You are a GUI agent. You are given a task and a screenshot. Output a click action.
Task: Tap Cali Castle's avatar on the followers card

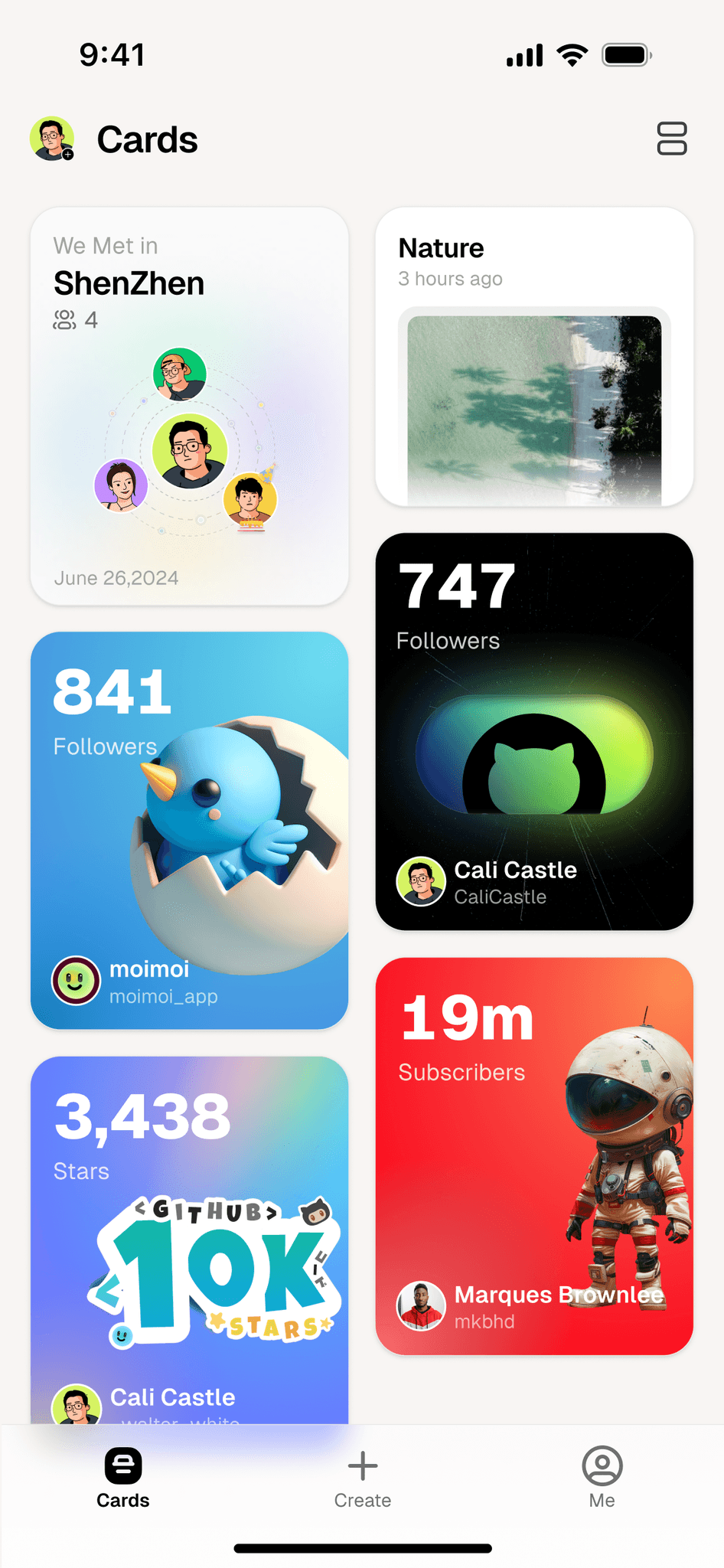click(x=421, y=882)
